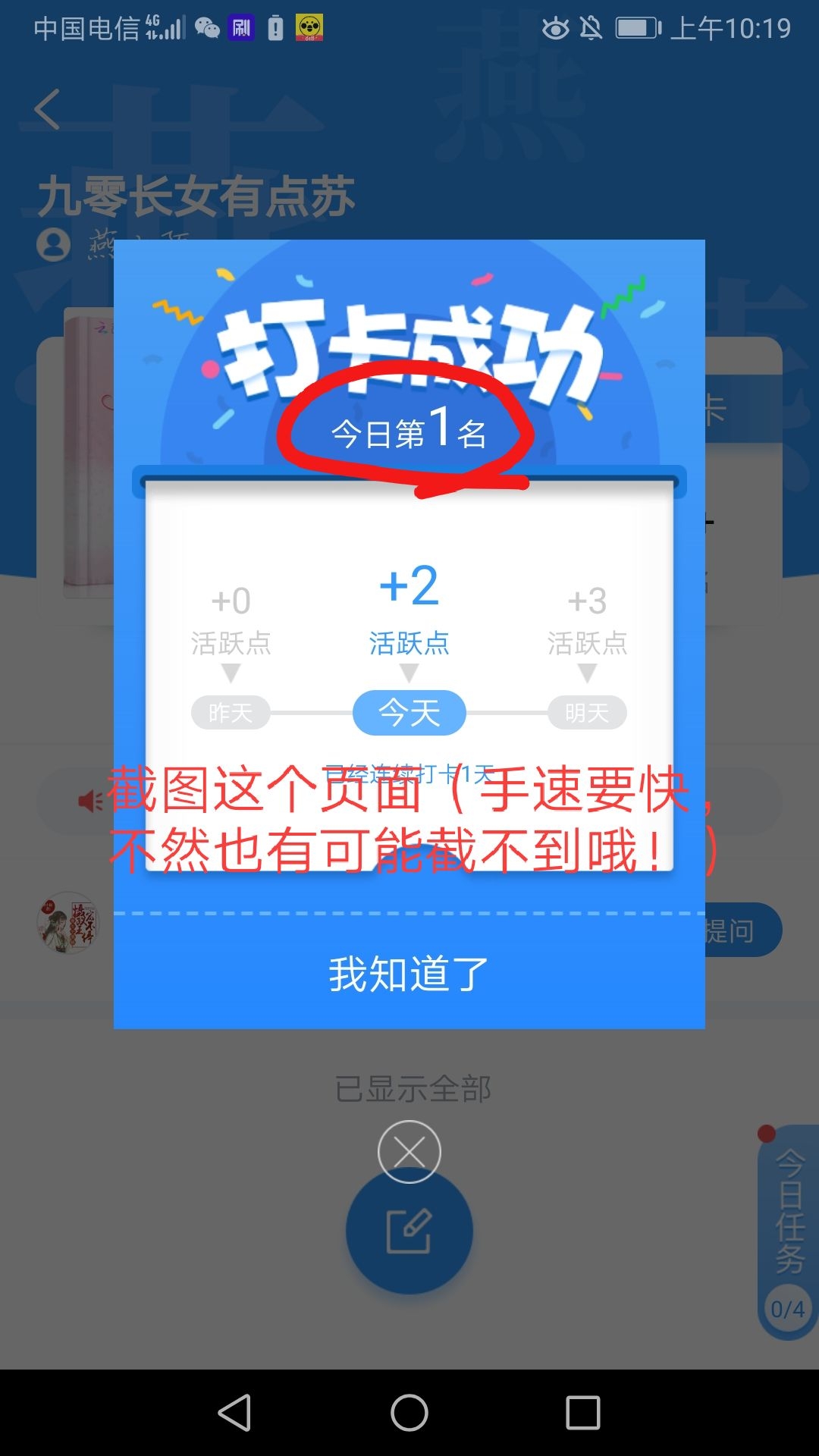Close the check-in success popup
This screenshot has width=819, height=1456.
(409, 1152)
